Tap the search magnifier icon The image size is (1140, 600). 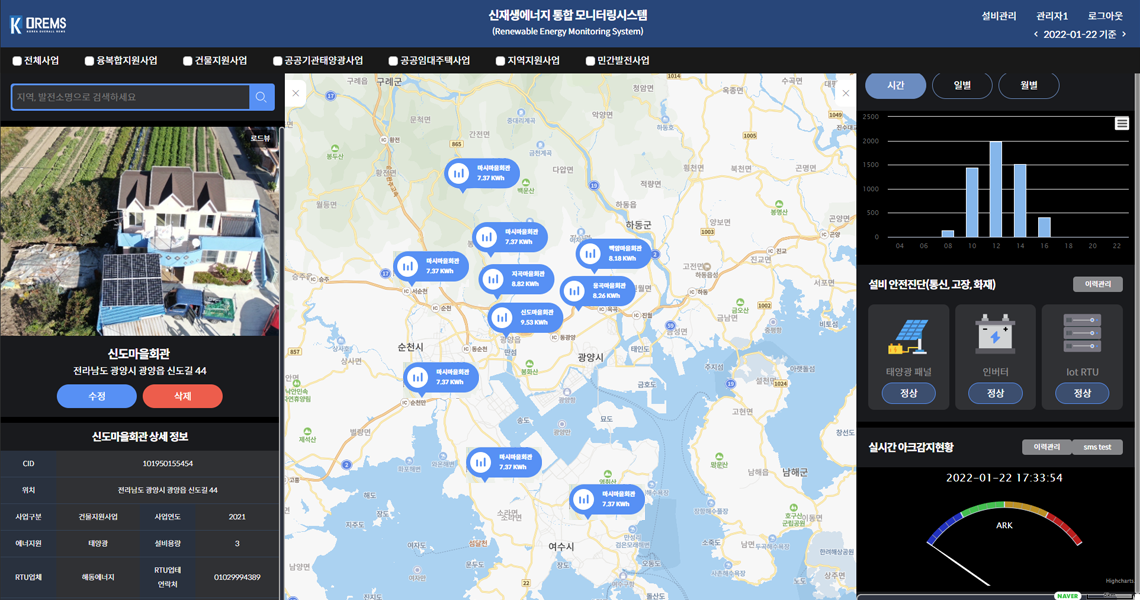[x=261, y=97]
